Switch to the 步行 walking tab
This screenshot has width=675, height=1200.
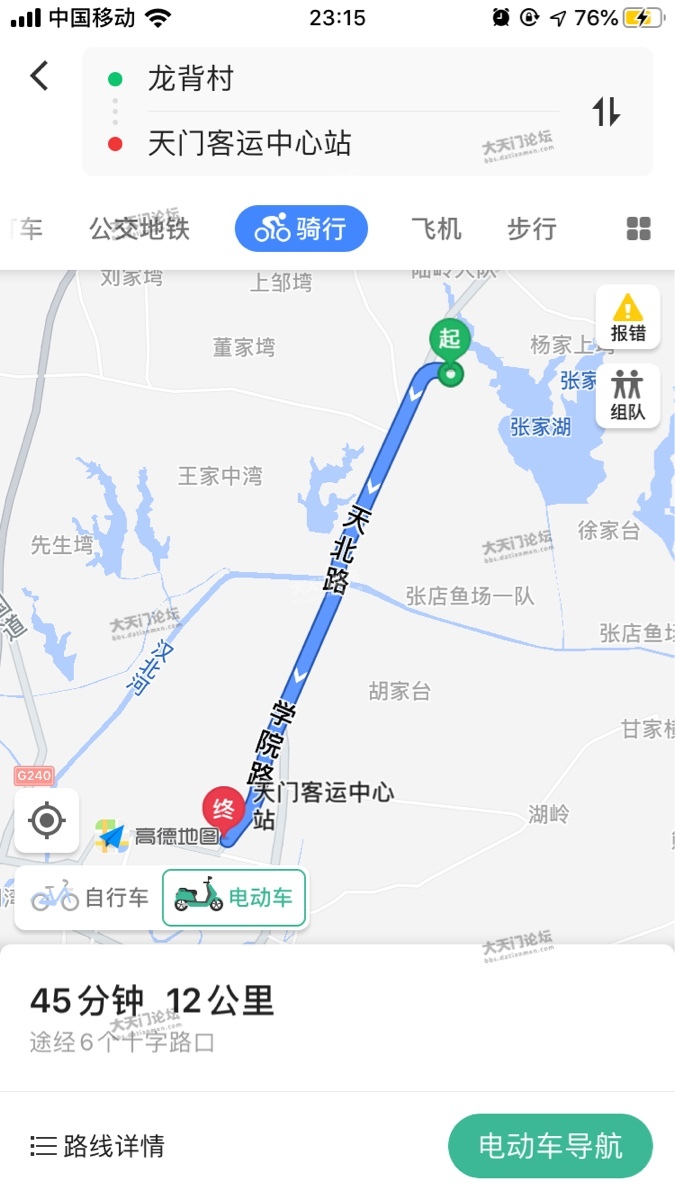(531, 229)
